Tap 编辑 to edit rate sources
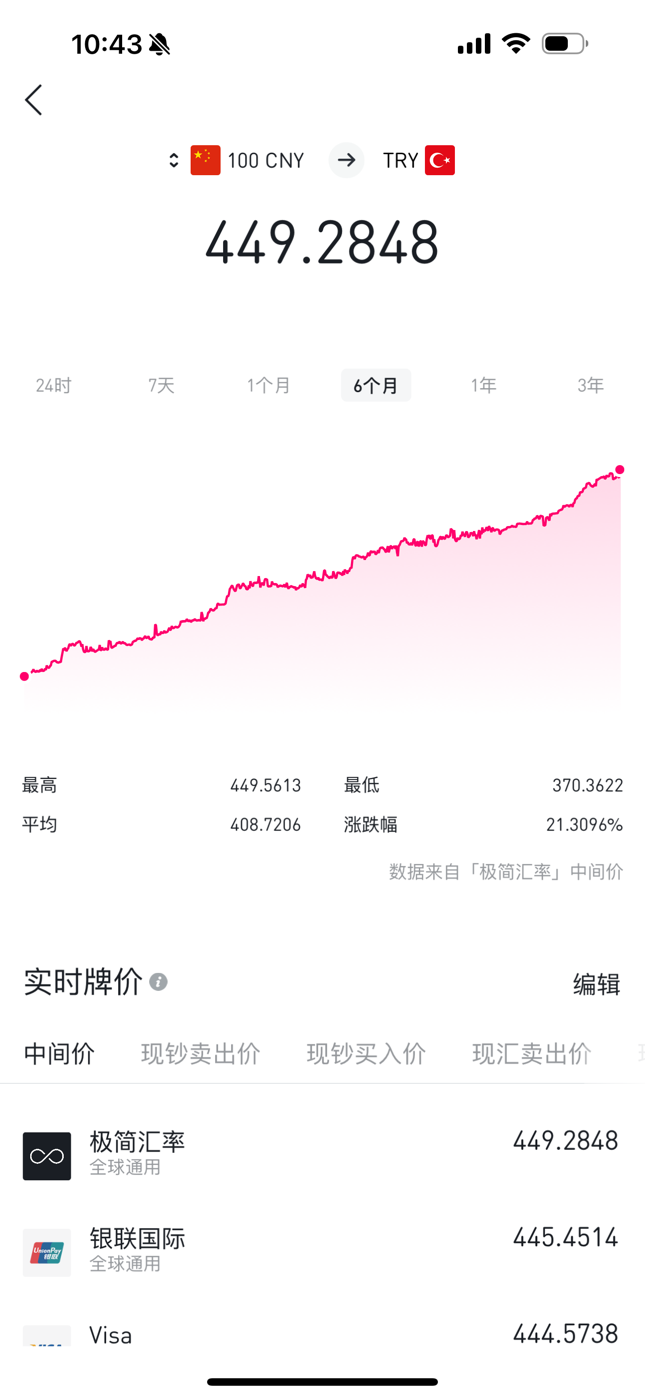Screen dimensions: 645x1398 [x=597, y=984]
